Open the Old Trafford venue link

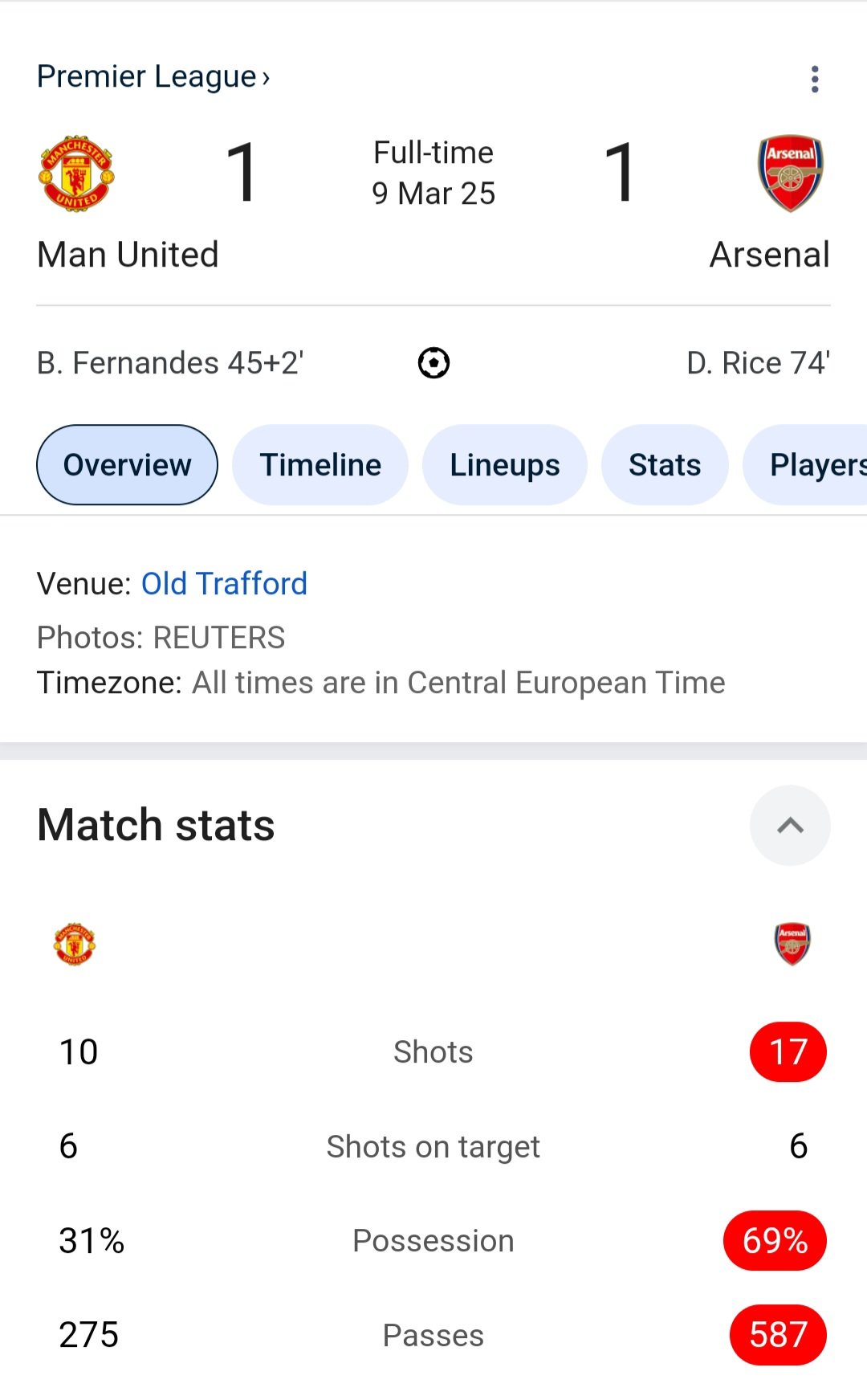tap(224, 584)
